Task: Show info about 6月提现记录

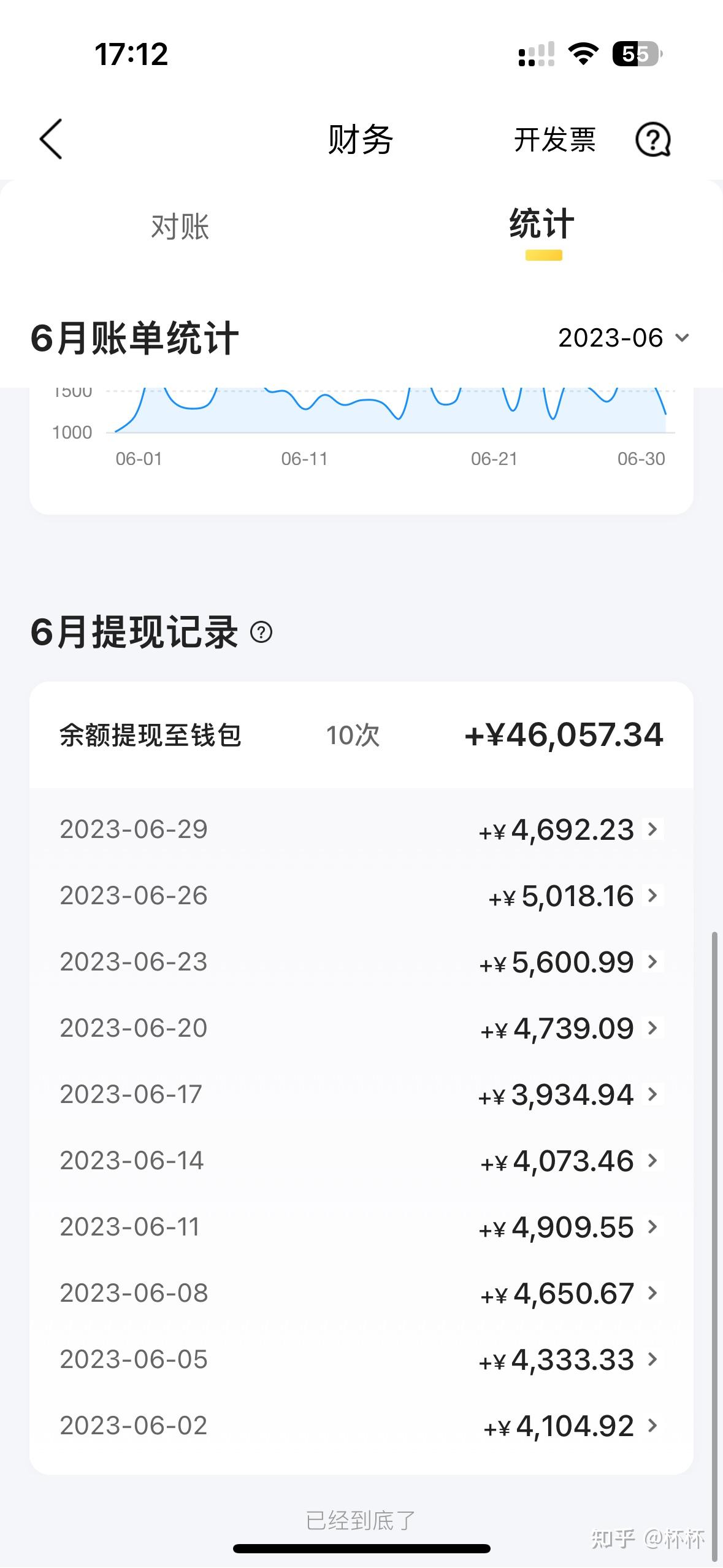Action: click(x=261, y=632)
